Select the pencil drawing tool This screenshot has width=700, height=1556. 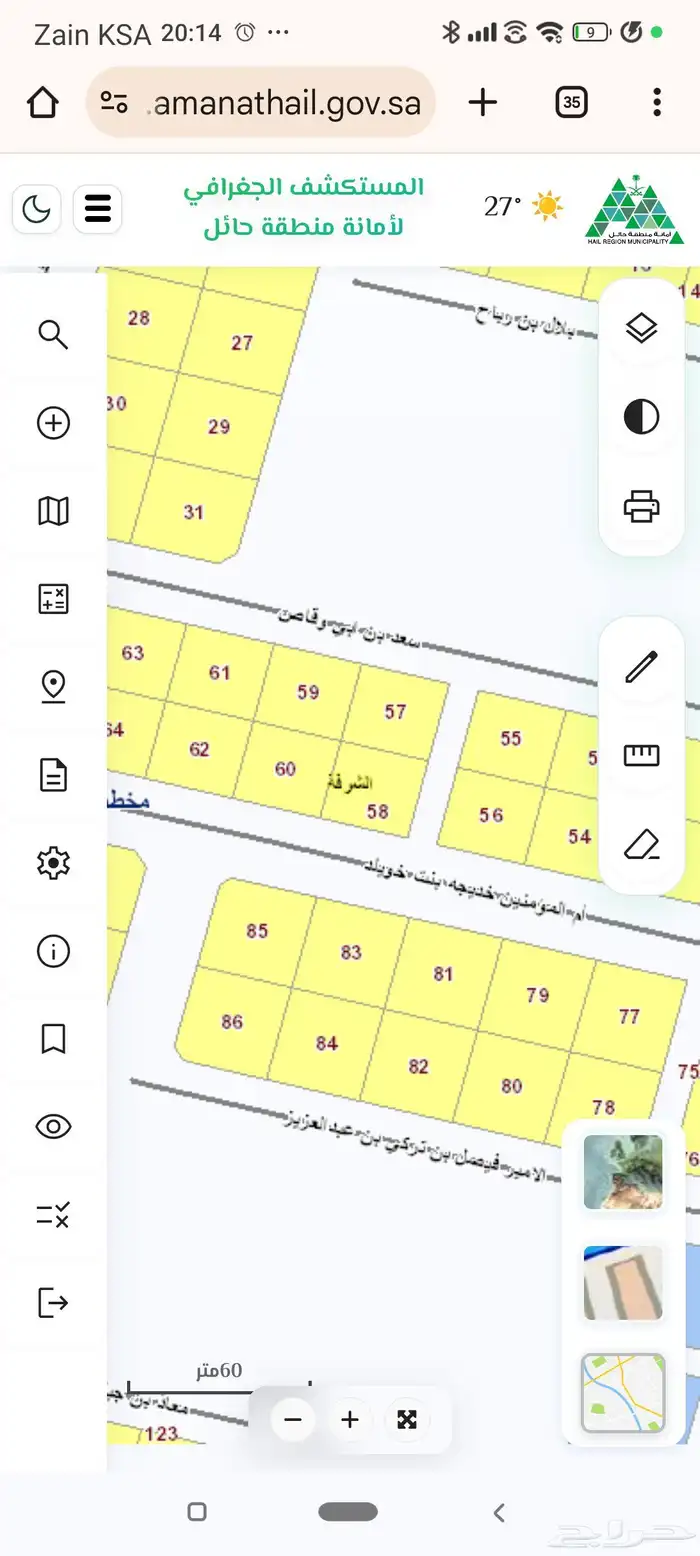click(x=641, y=666)
